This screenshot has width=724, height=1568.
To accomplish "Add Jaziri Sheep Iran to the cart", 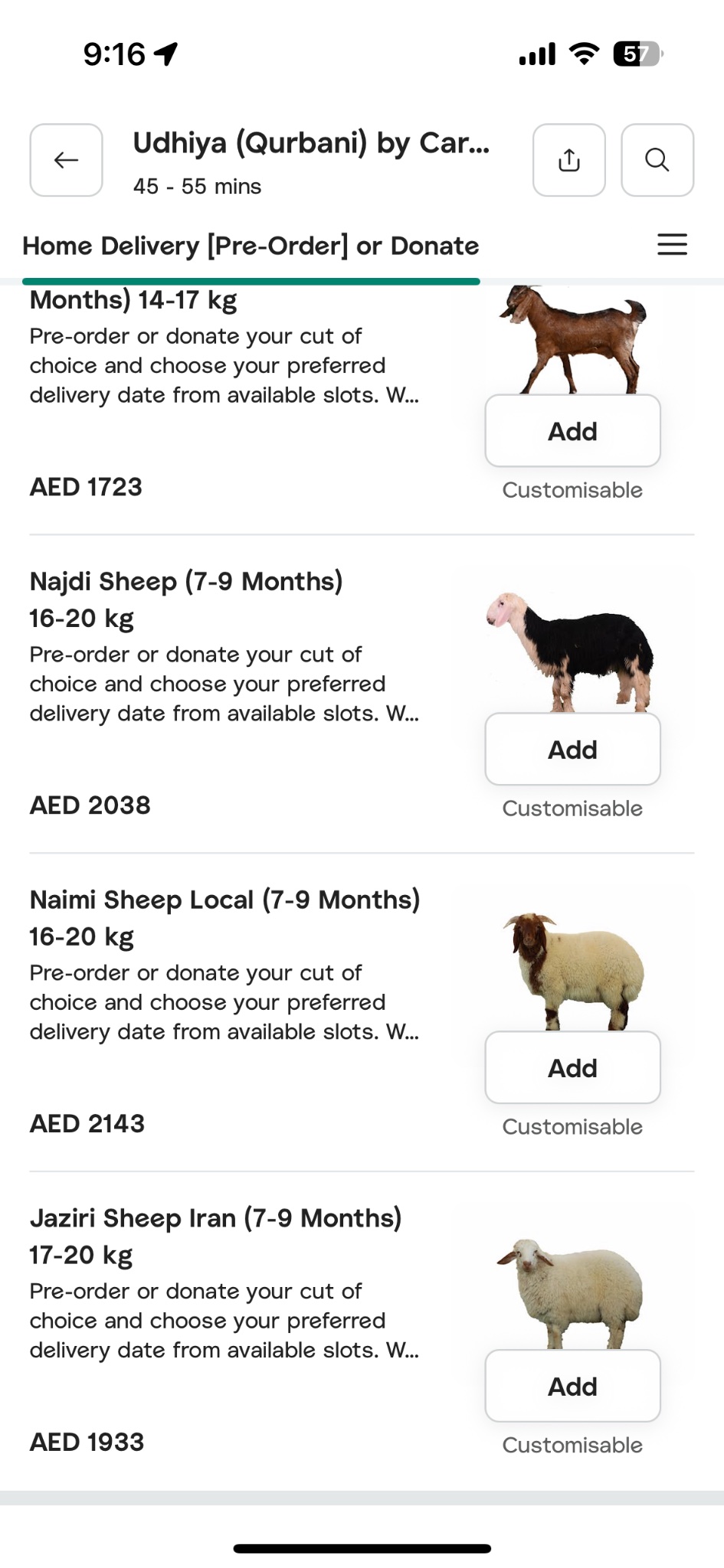I will click(572, 1387).
